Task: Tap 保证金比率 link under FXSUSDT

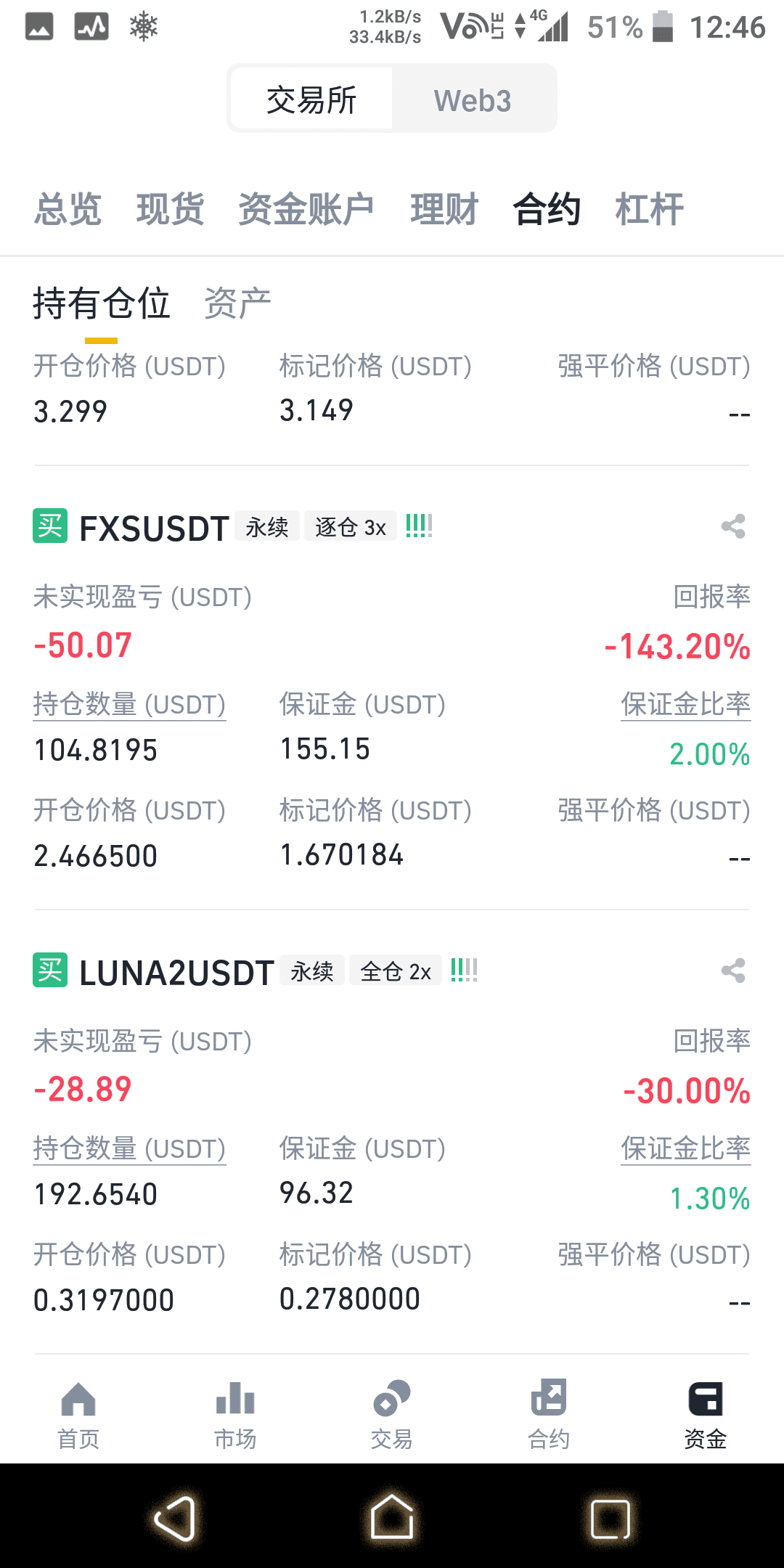Action: pyautogui.click(x=685, y=704)
